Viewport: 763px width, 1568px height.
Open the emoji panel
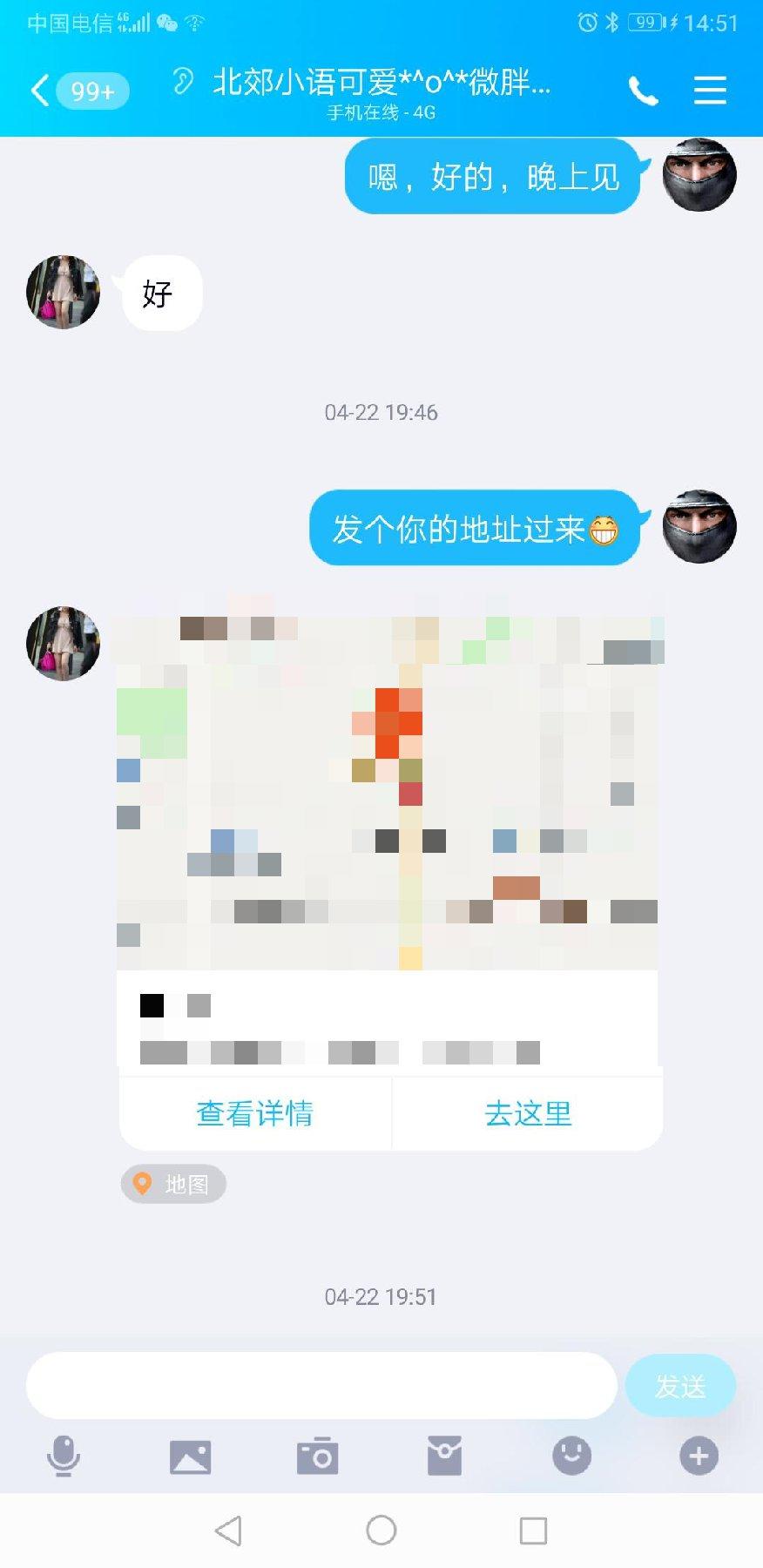571,1456
